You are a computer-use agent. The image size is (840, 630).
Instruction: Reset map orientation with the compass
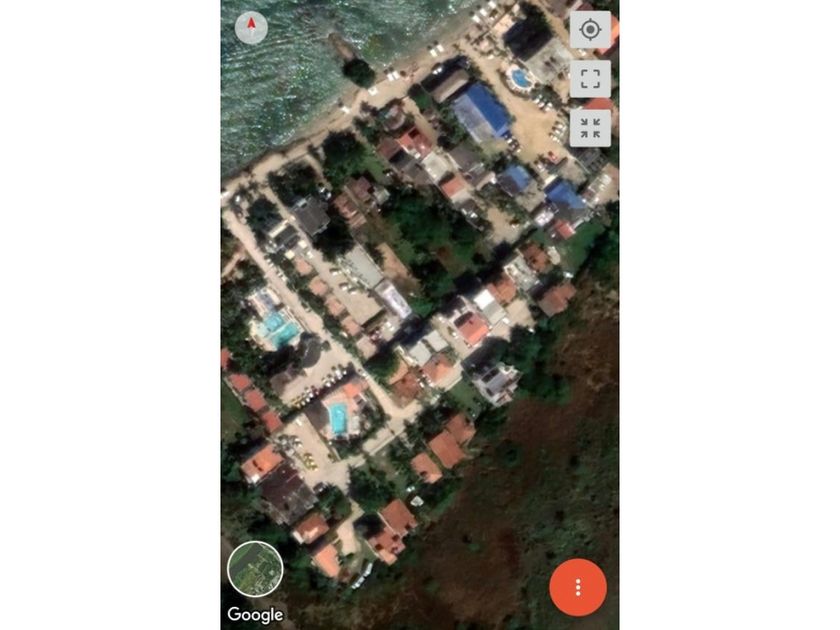(251, 28)
